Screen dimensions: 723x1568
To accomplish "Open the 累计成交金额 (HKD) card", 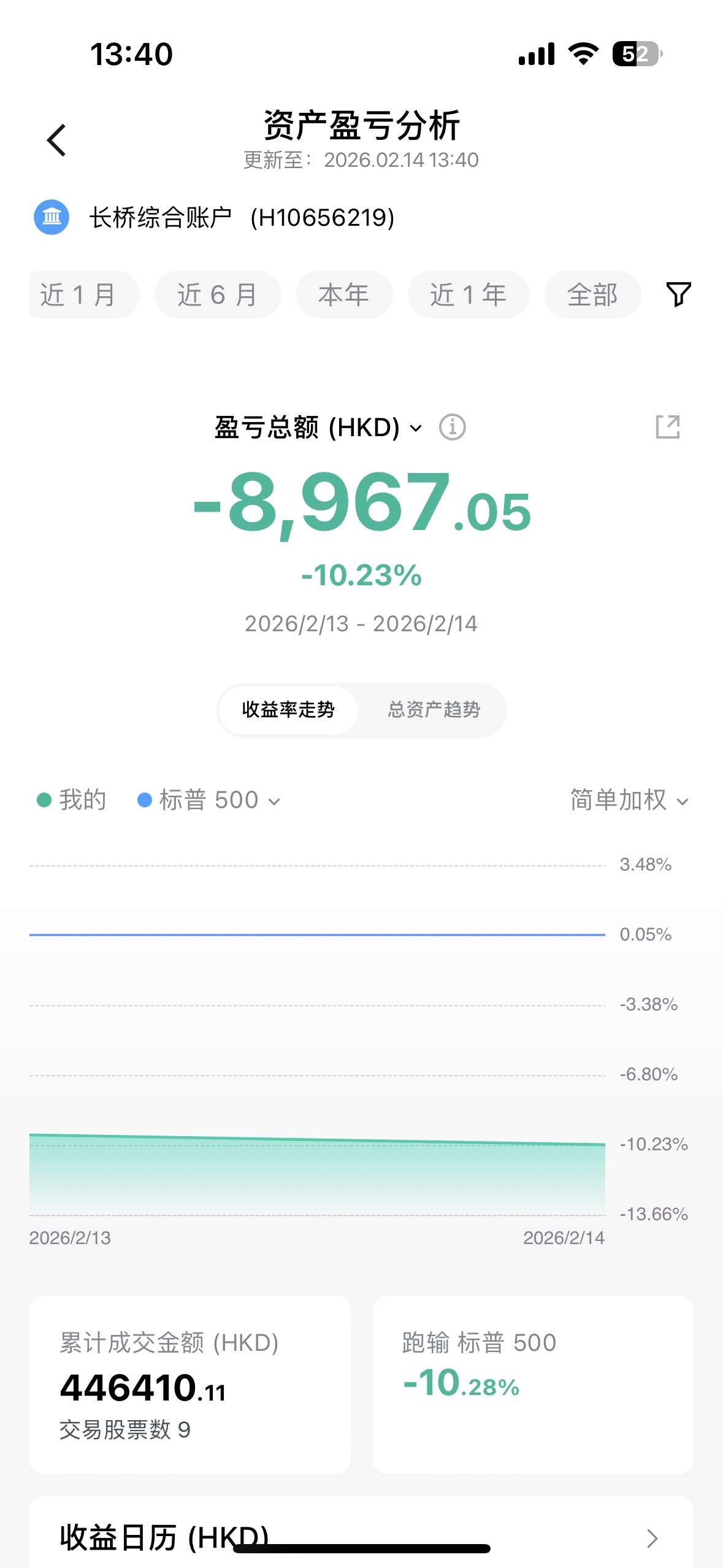I will click(x=190, y=1385).
